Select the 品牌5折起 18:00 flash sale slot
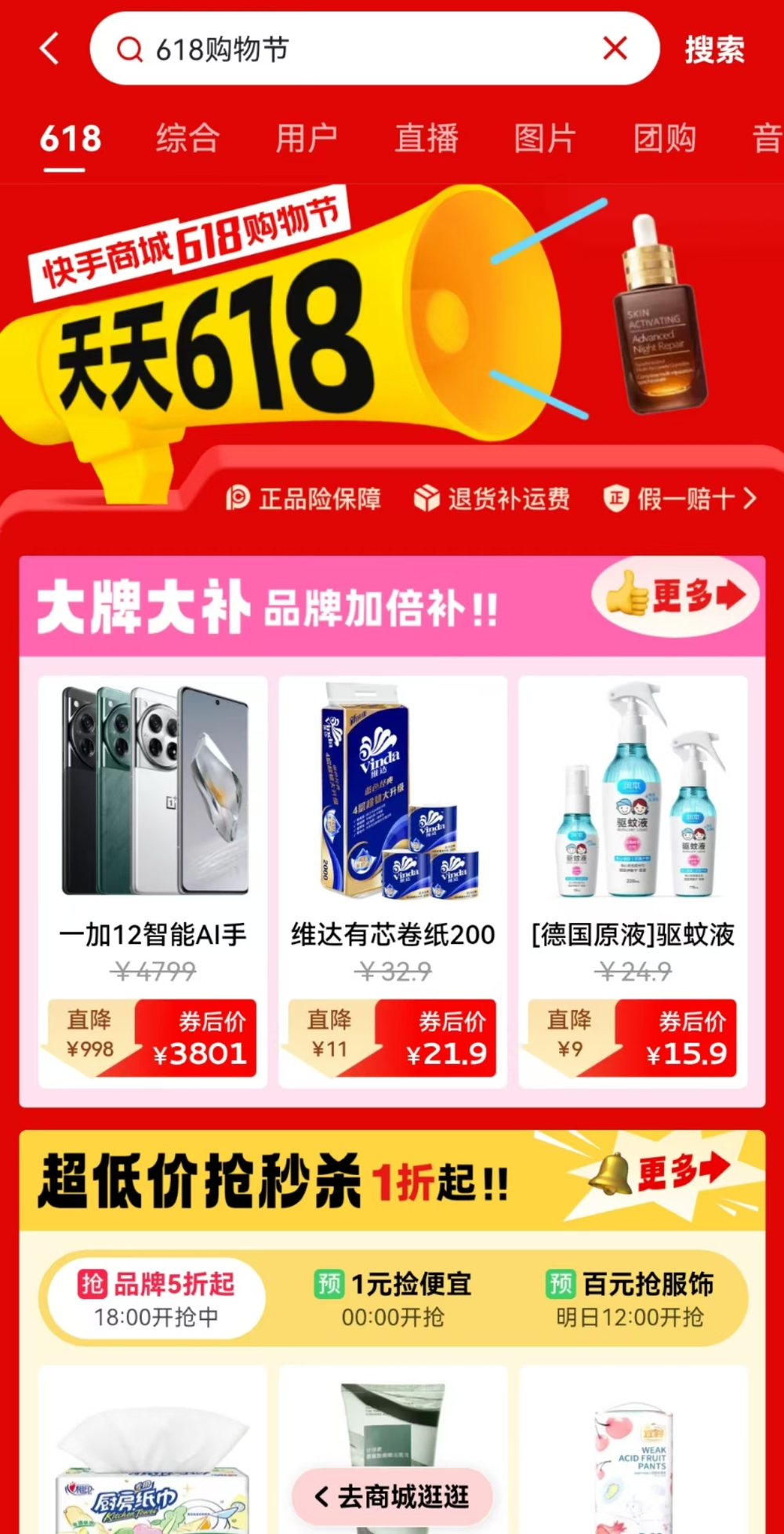 pyautogui.click(x=156, y=1300)
